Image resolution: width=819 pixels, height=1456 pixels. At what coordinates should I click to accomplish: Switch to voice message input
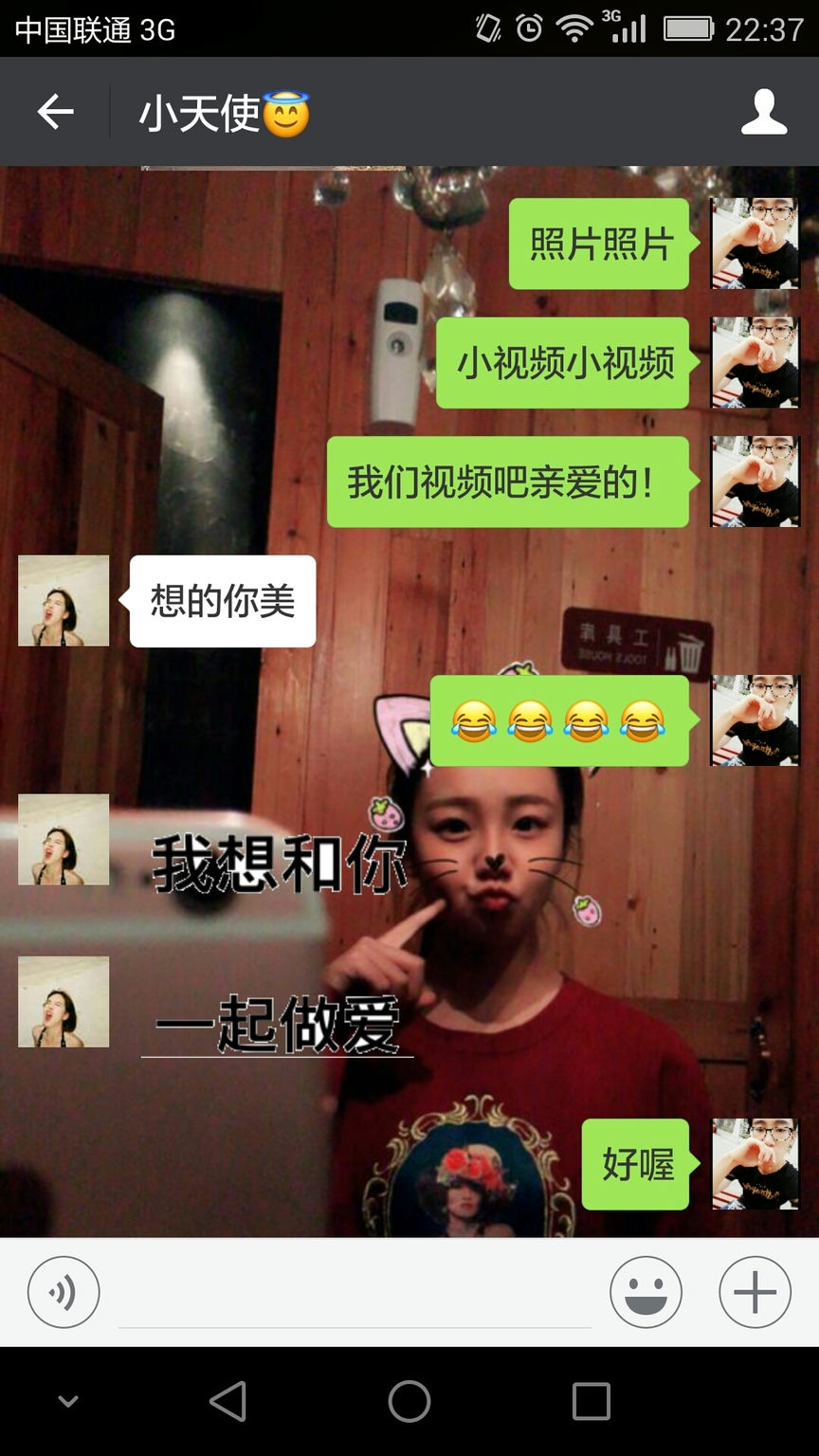coord(64,1292)
